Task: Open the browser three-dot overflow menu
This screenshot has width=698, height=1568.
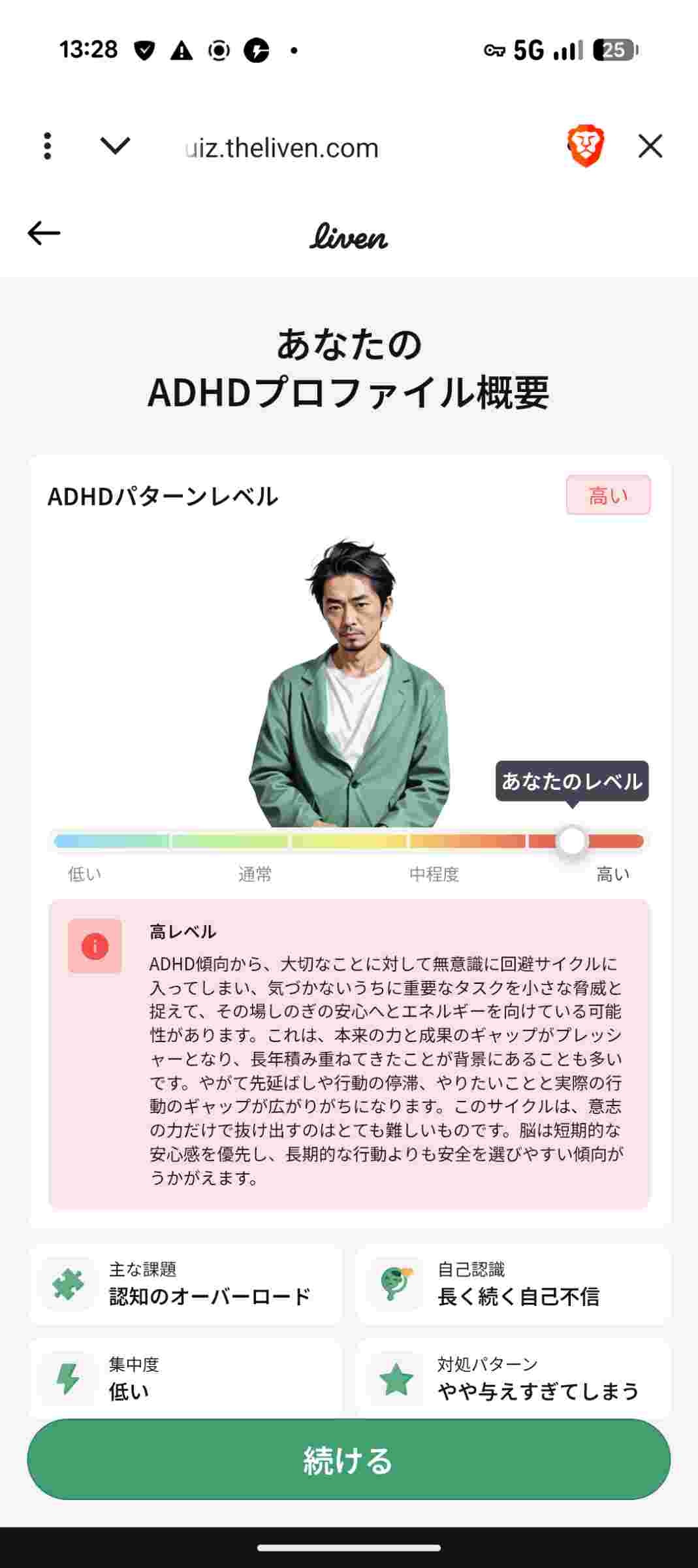Action: click(47, 146)
